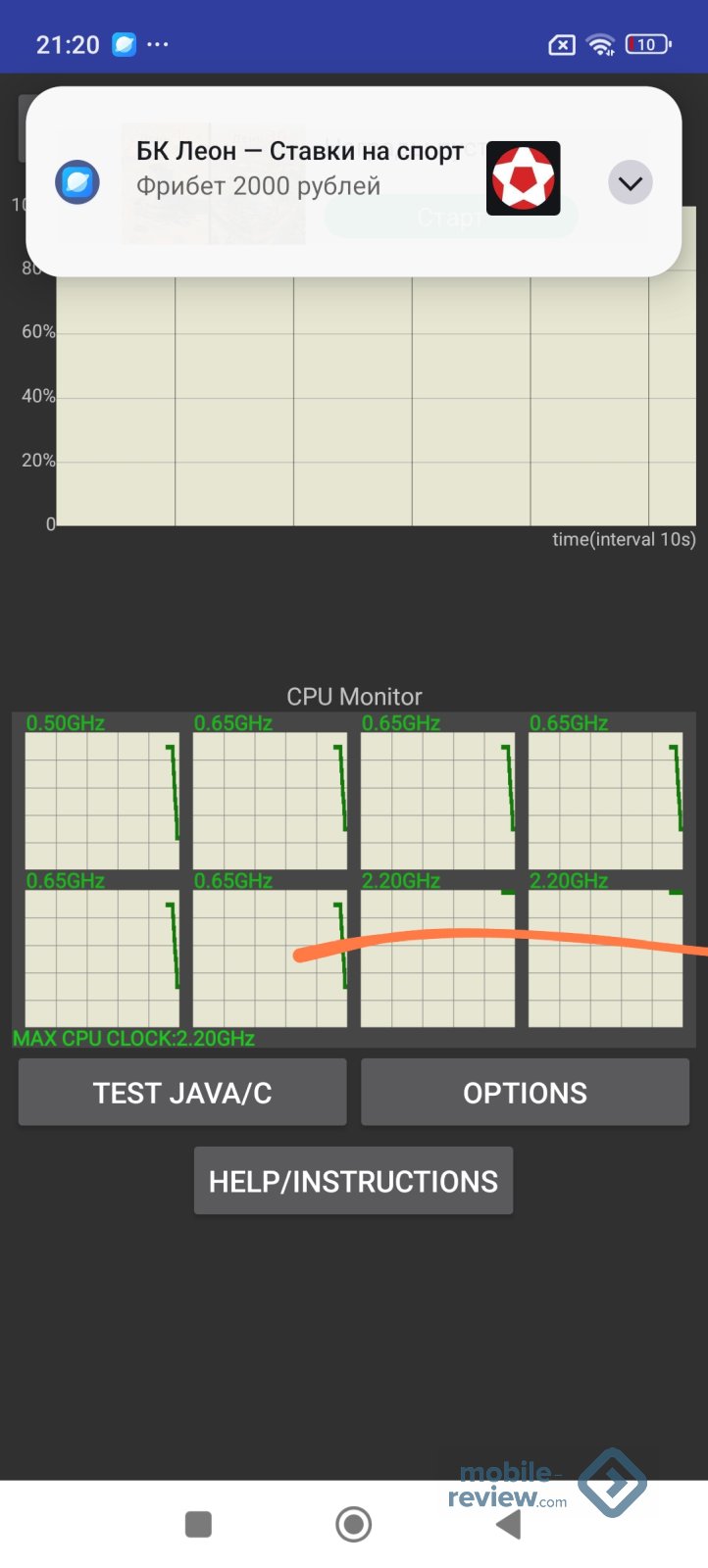708x1568 pixels.
Task: Open recent apps from the navigation bar
Action: pyautogui.click(x=198, y=1524)
